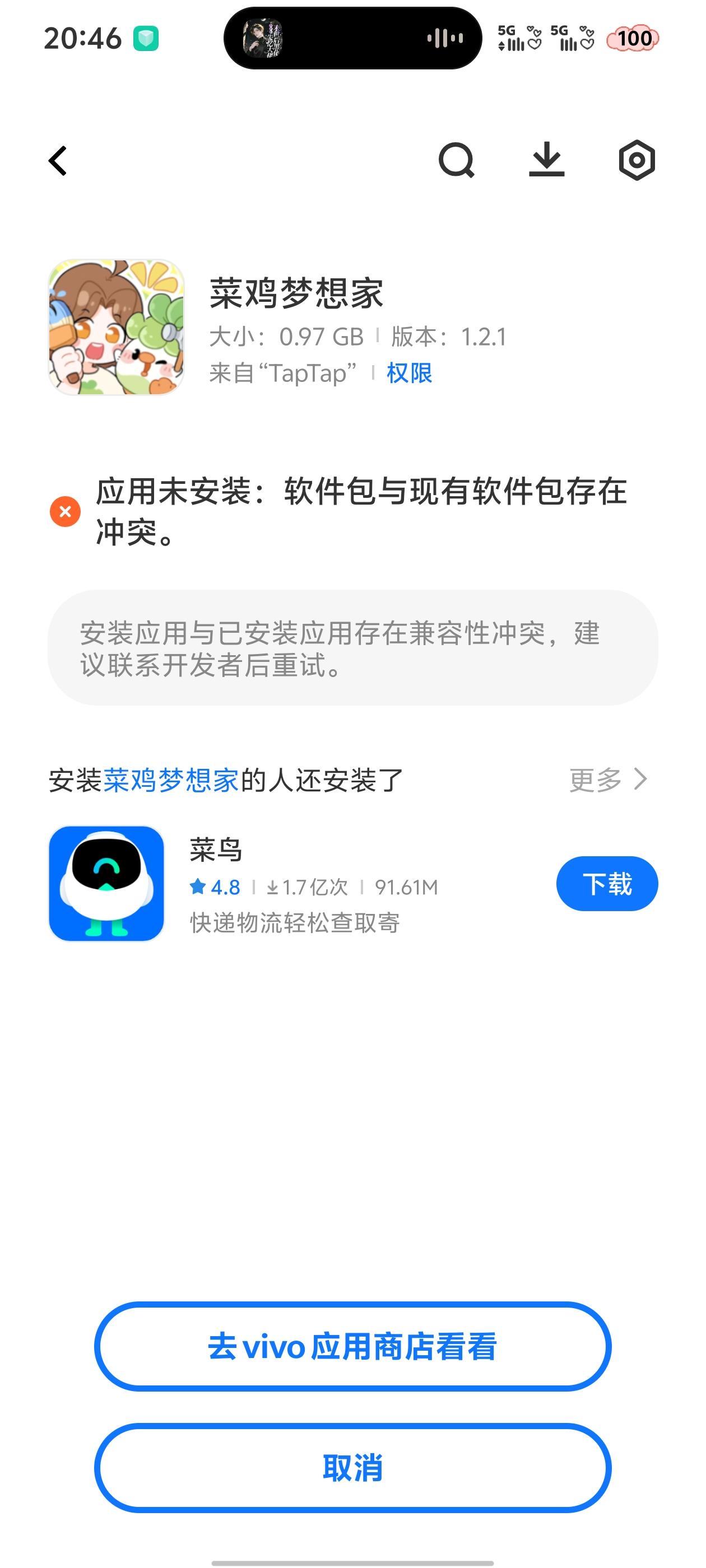Go back using the top-left arrow
Image resolution: width=706 pixels, height=1568 pixels.
(x=58, y=161)
